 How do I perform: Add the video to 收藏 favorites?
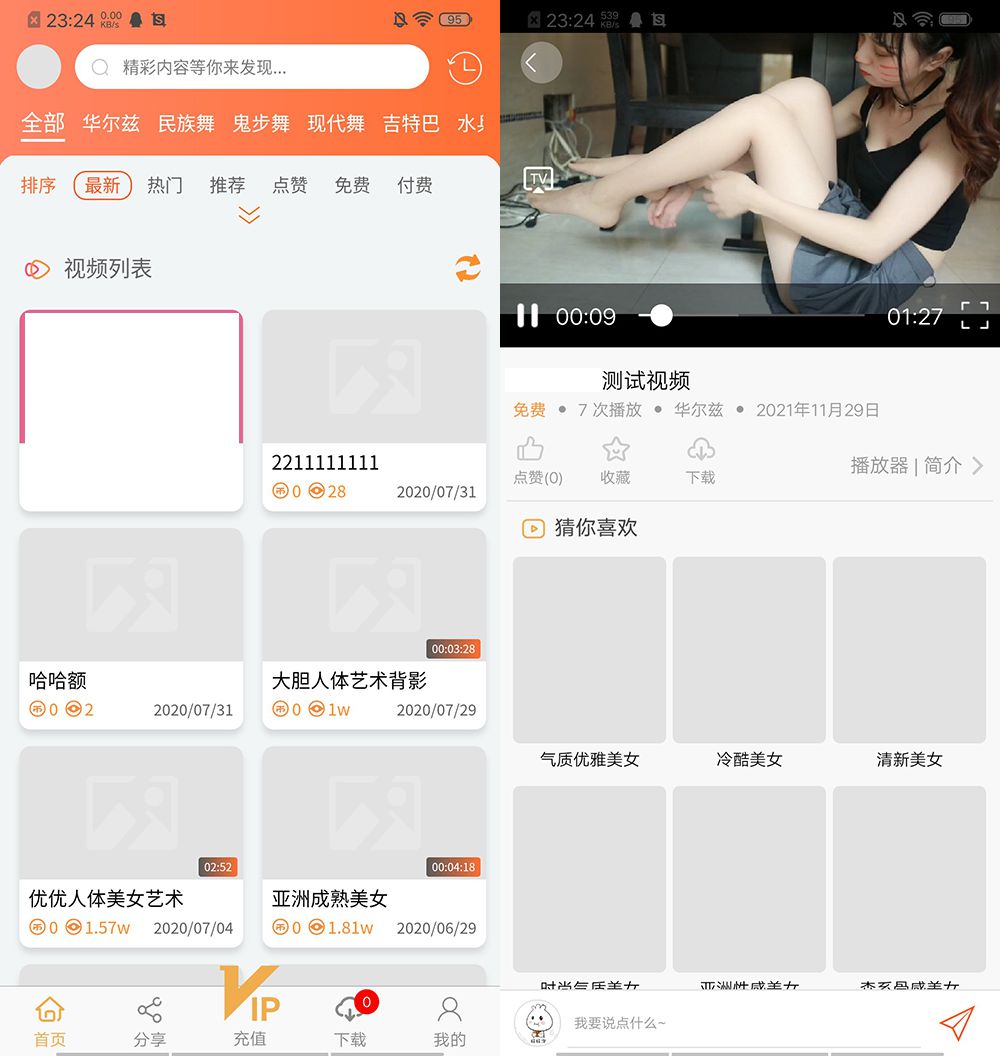click(x=615, y=460)
